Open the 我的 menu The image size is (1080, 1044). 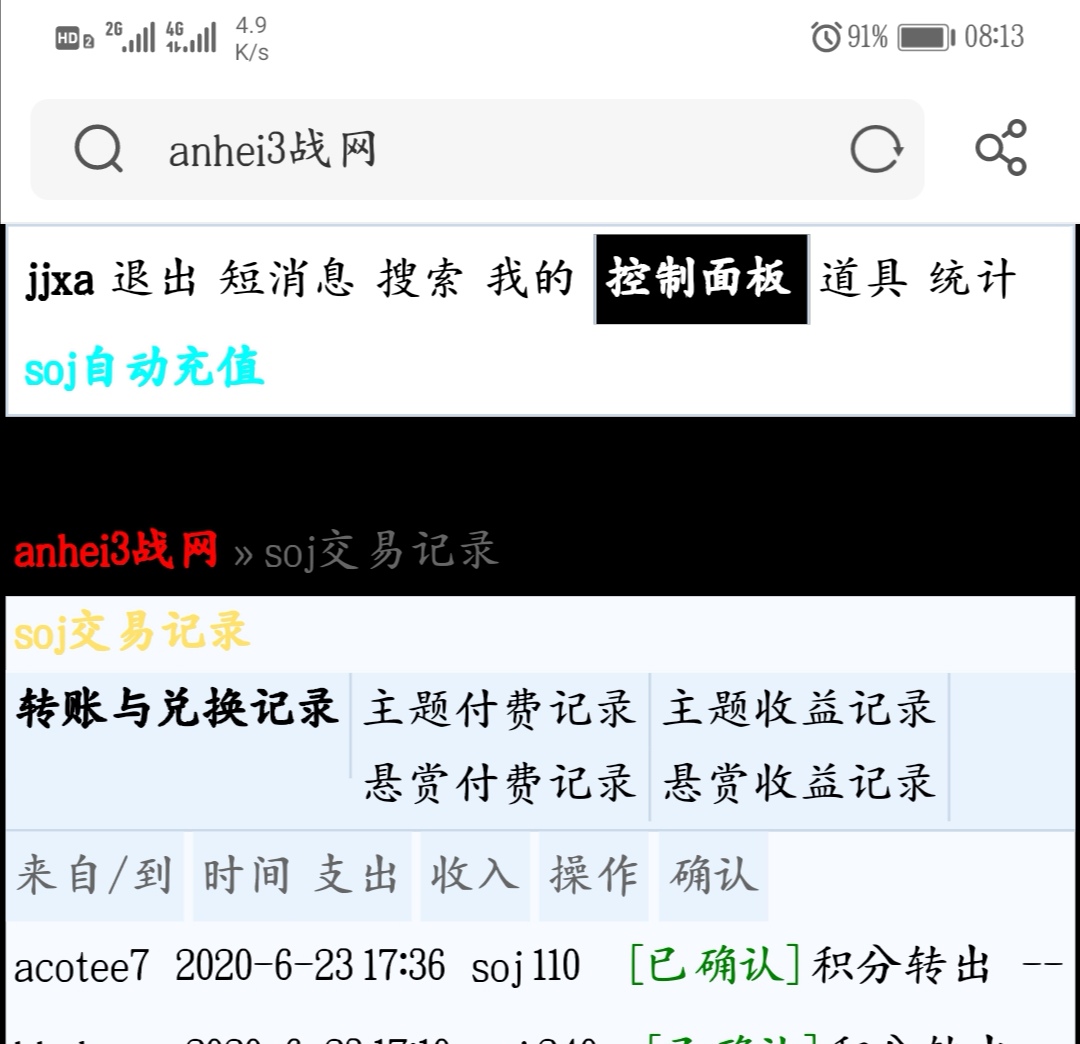530,279
